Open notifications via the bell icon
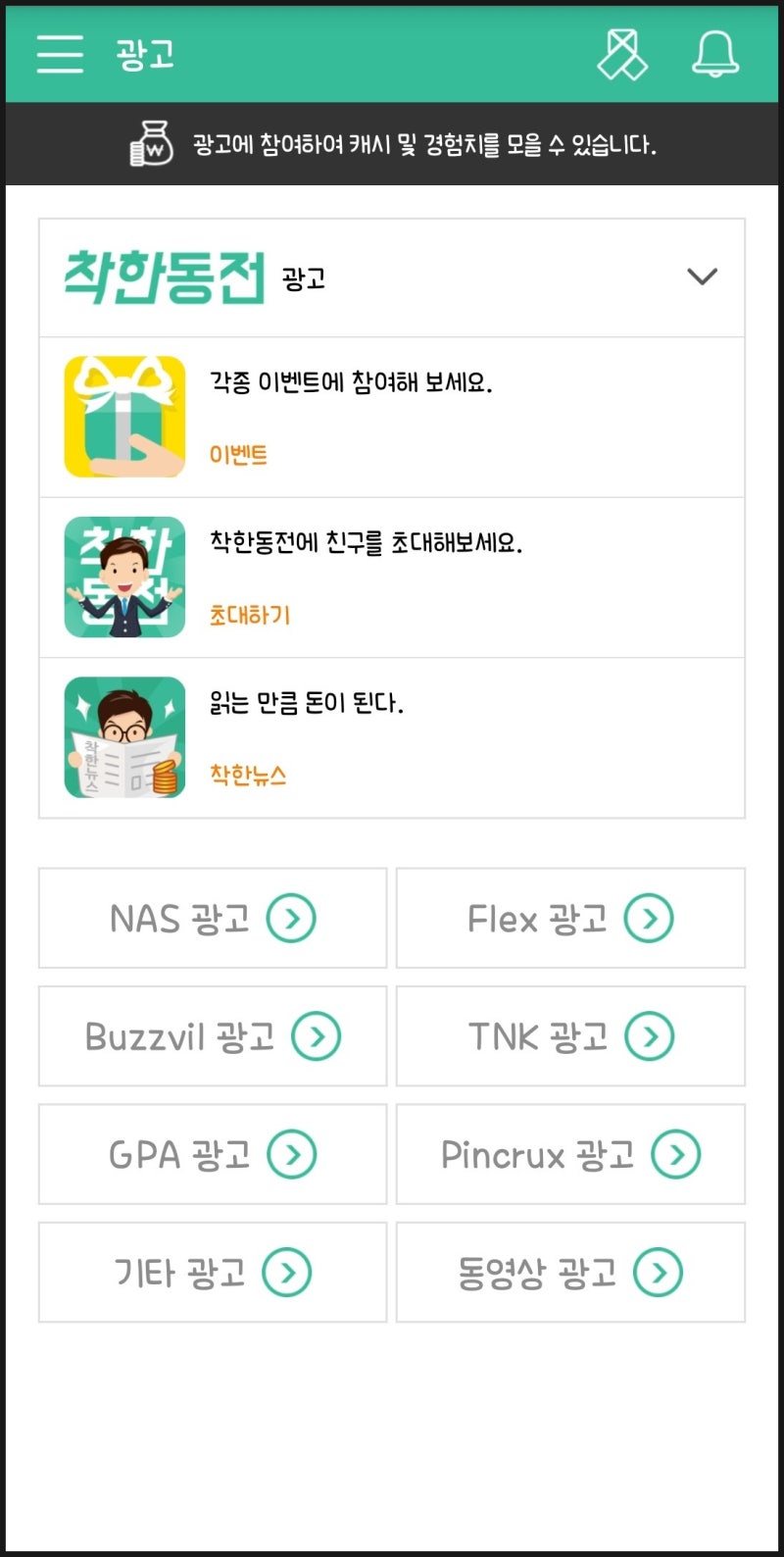 click(x=714, y=54)
